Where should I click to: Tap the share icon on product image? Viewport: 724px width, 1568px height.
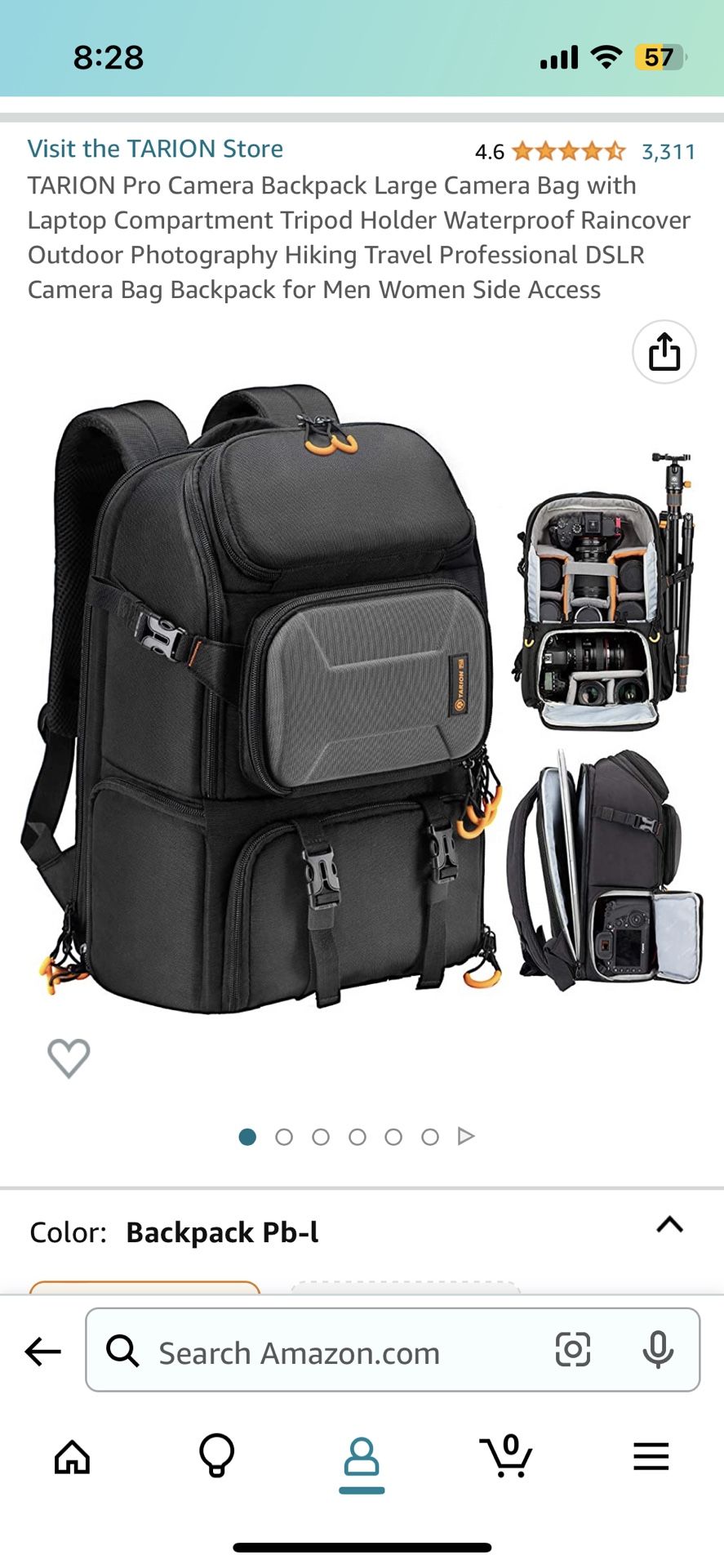pos(664,352)
